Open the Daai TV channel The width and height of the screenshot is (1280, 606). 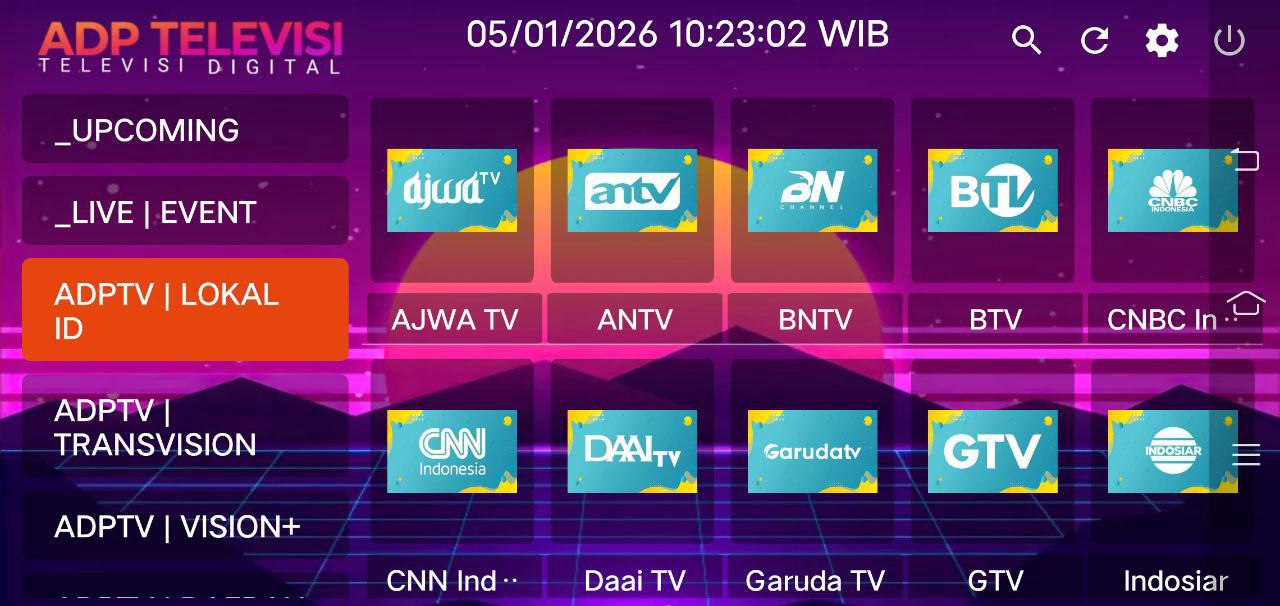click(632, 451)
